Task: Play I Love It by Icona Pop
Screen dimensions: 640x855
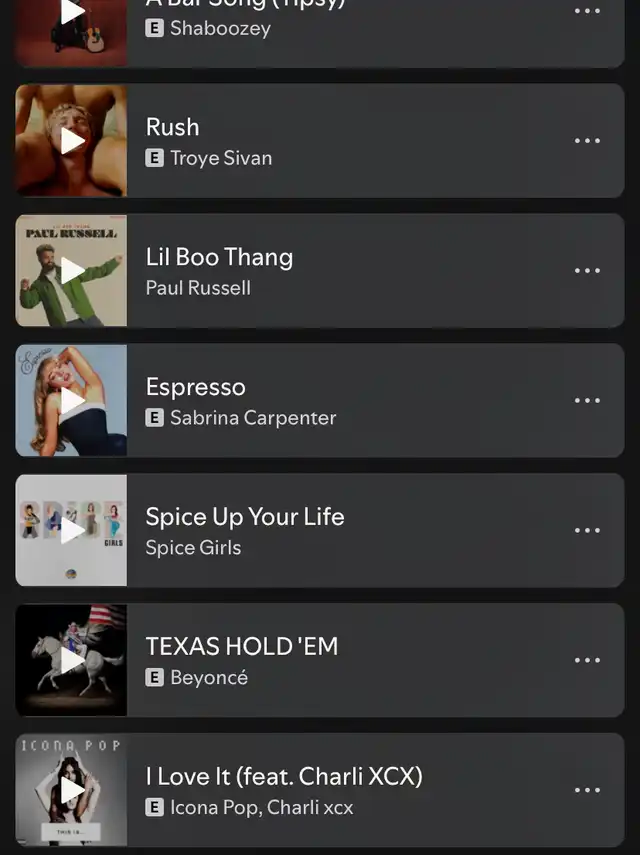Action: (72, 791)
